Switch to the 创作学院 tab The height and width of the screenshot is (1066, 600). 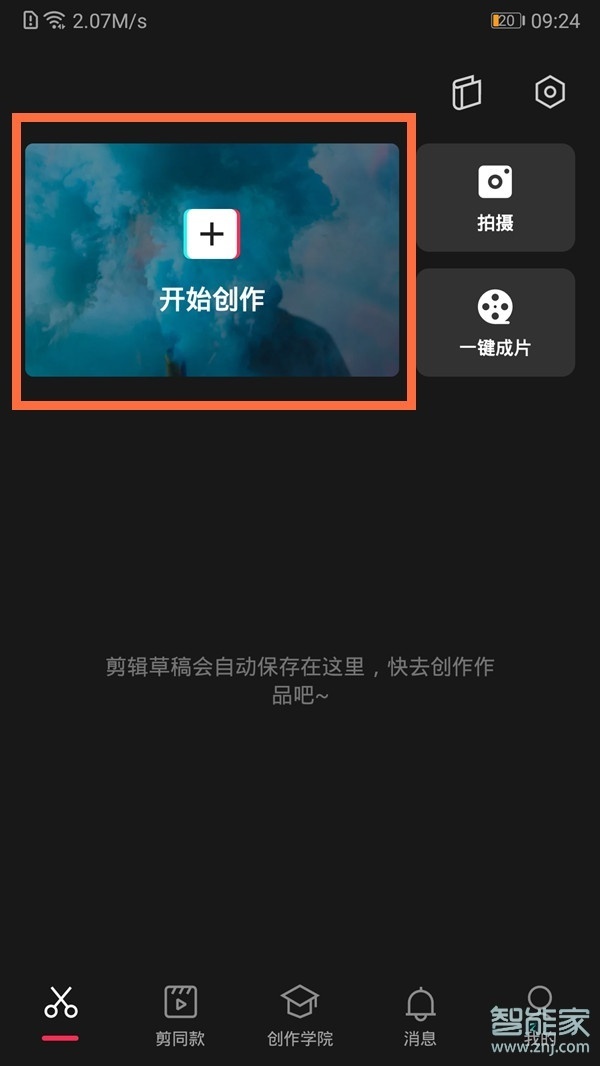point(300,1015)
